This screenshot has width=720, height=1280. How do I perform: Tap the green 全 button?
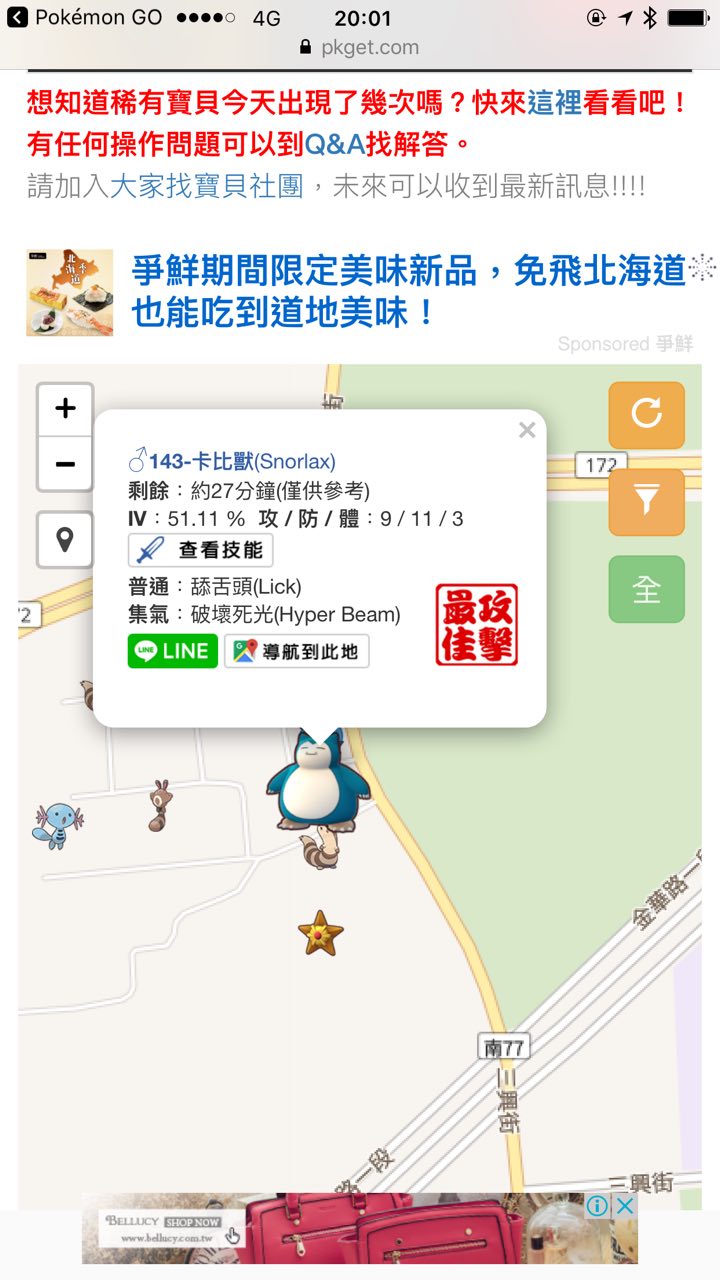[x=647, y=589]
